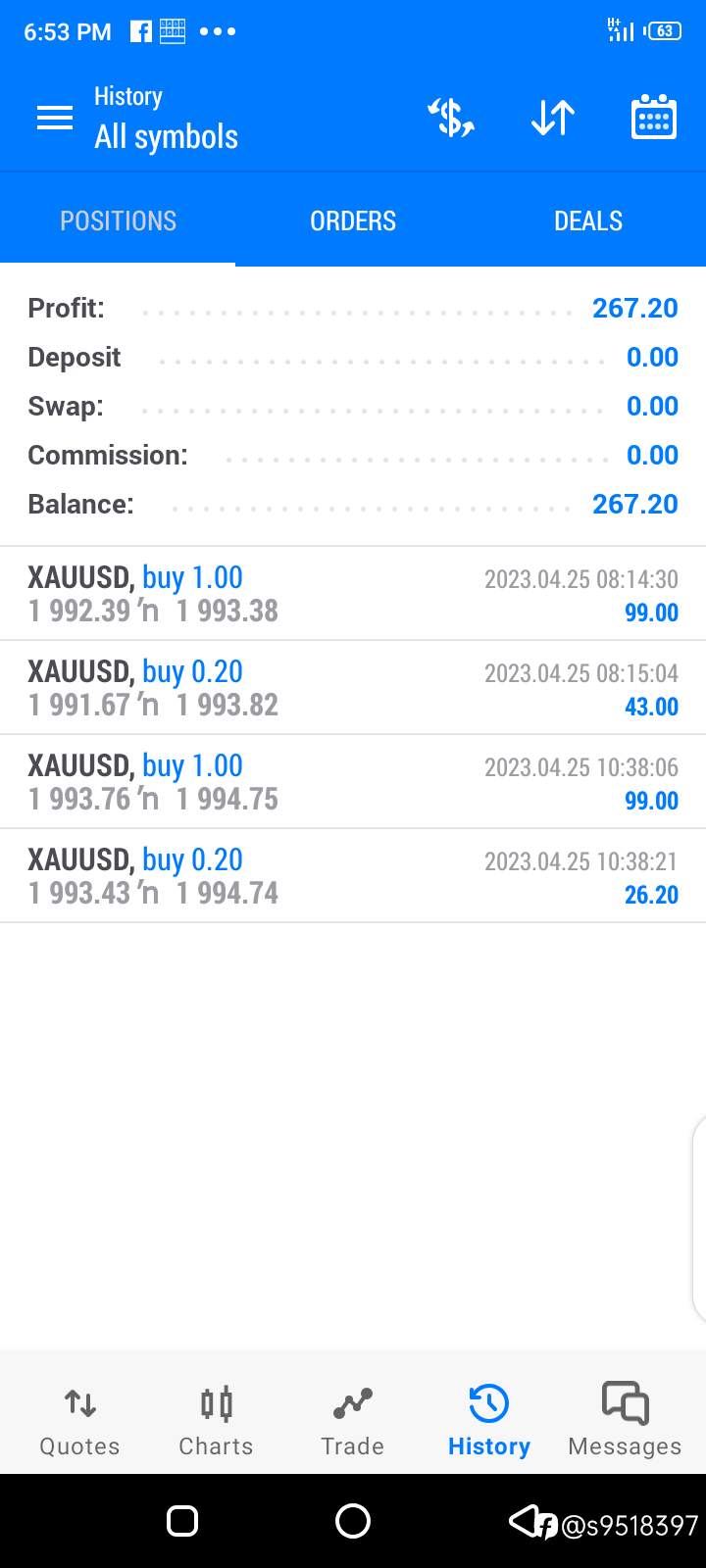The height and width of the screenshot is (1568, 706).
Task: Open the Charts section
Action: pyautogui.click(x=216, y=1419)
